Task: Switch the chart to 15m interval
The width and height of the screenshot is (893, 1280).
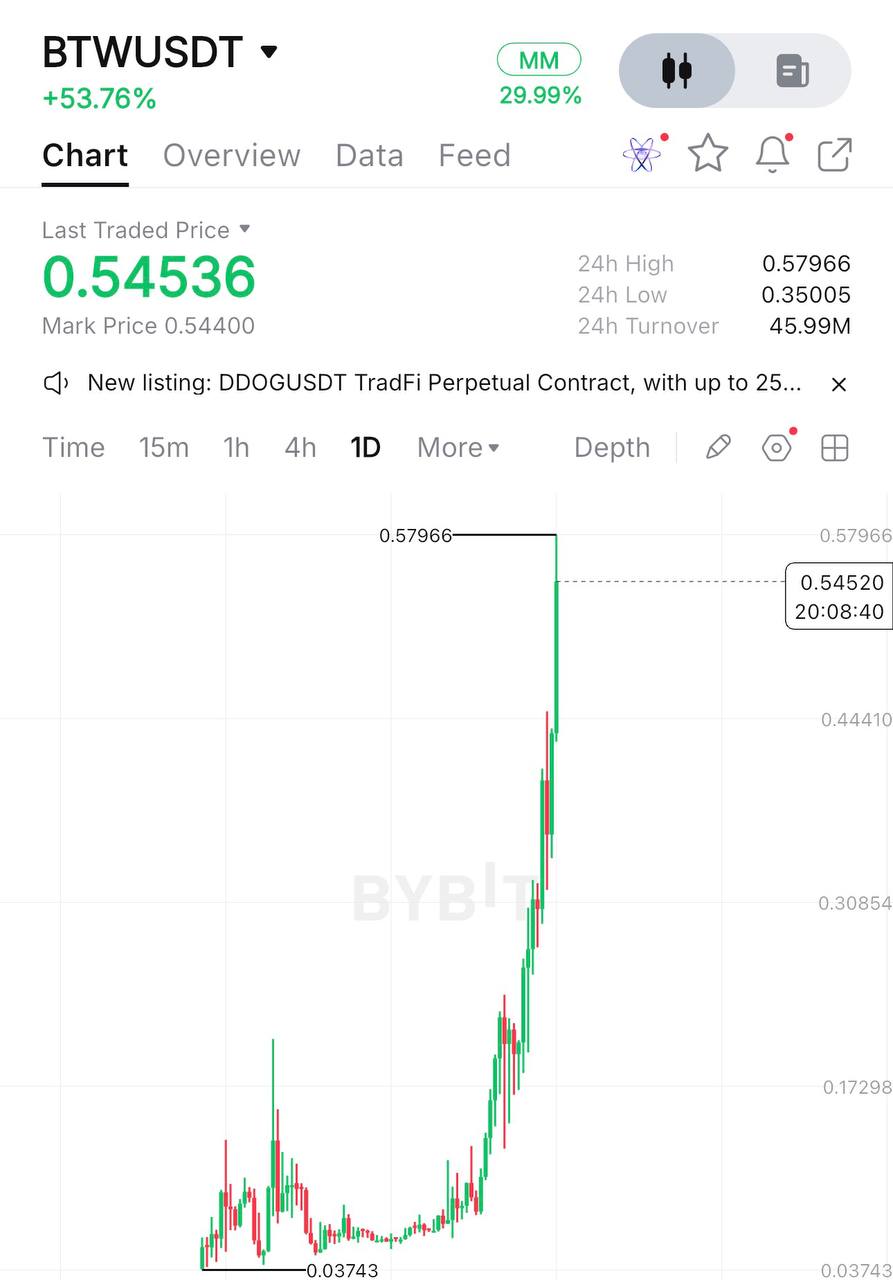Action: tap(164, 447)
